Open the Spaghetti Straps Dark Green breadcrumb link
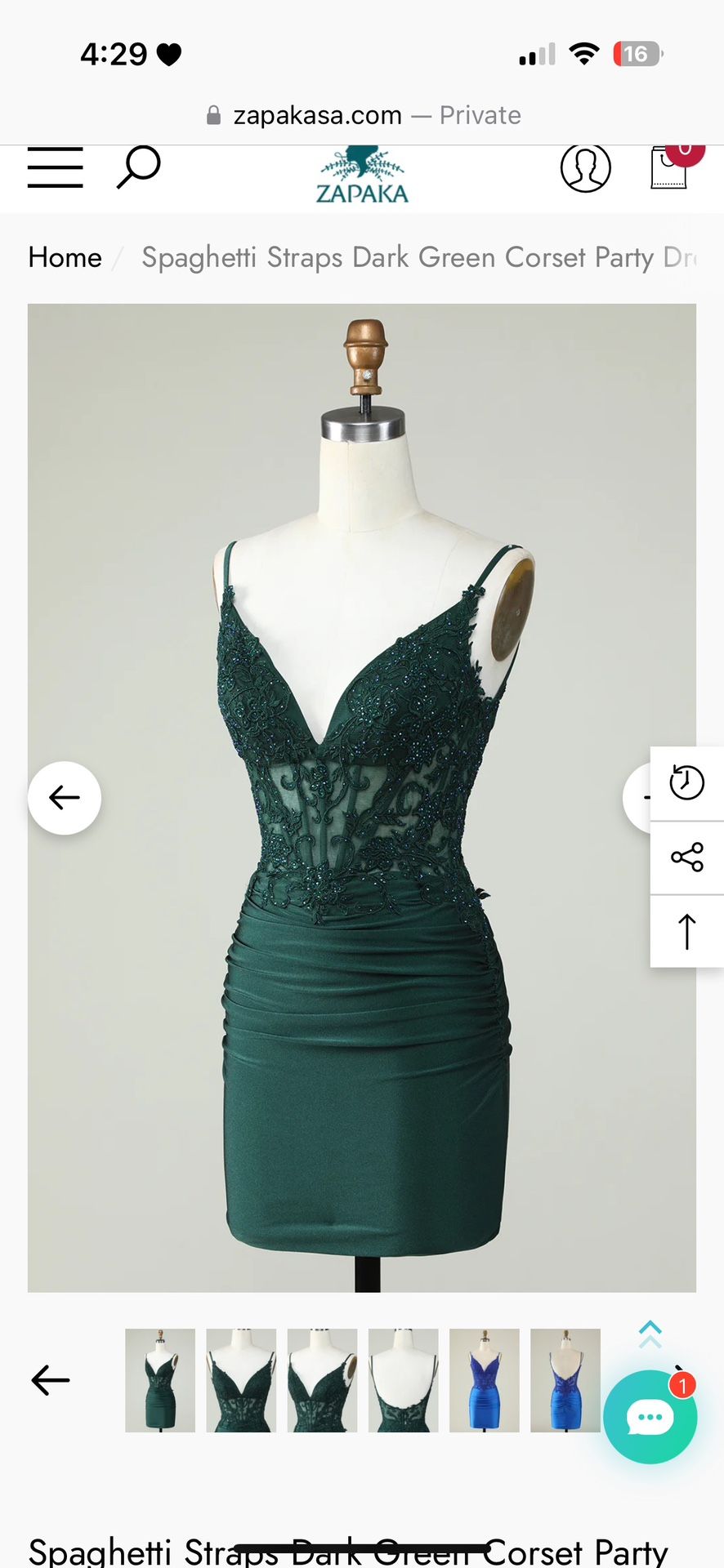The image size is (724, 1568). point(409,257)
